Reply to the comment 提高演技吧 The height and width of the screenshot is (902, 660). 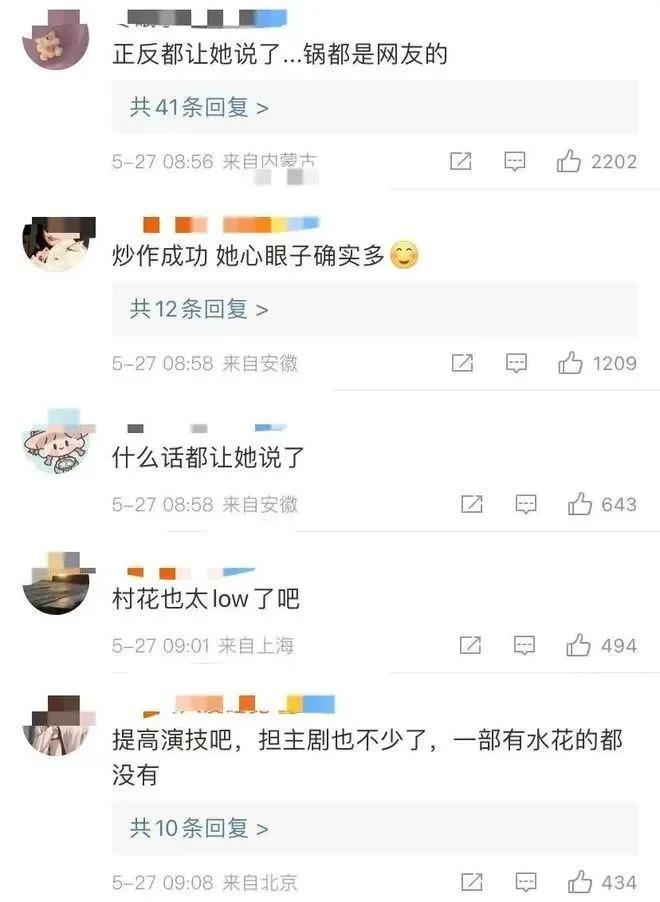(525, 882)
